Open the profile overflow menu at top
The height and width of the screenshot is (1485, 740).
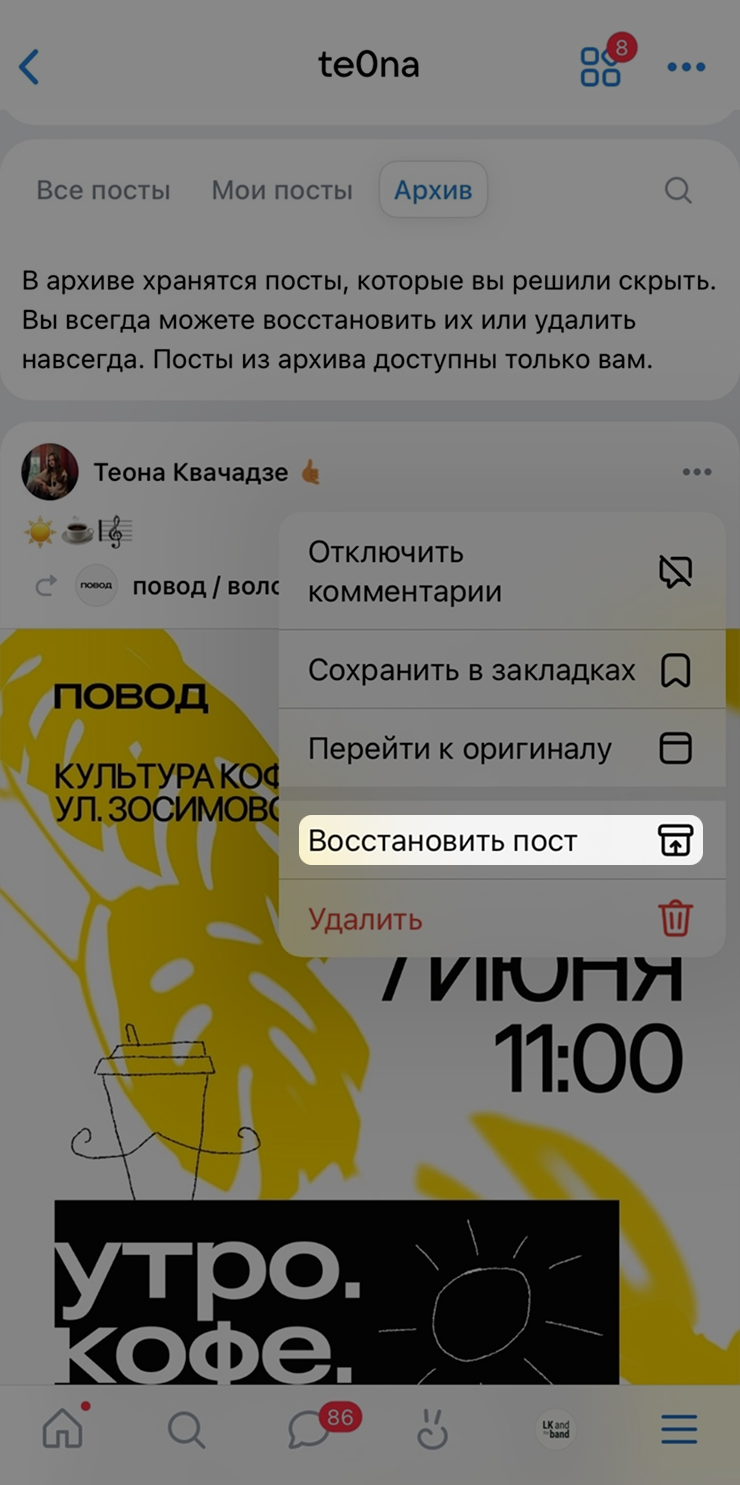(686, 67)
